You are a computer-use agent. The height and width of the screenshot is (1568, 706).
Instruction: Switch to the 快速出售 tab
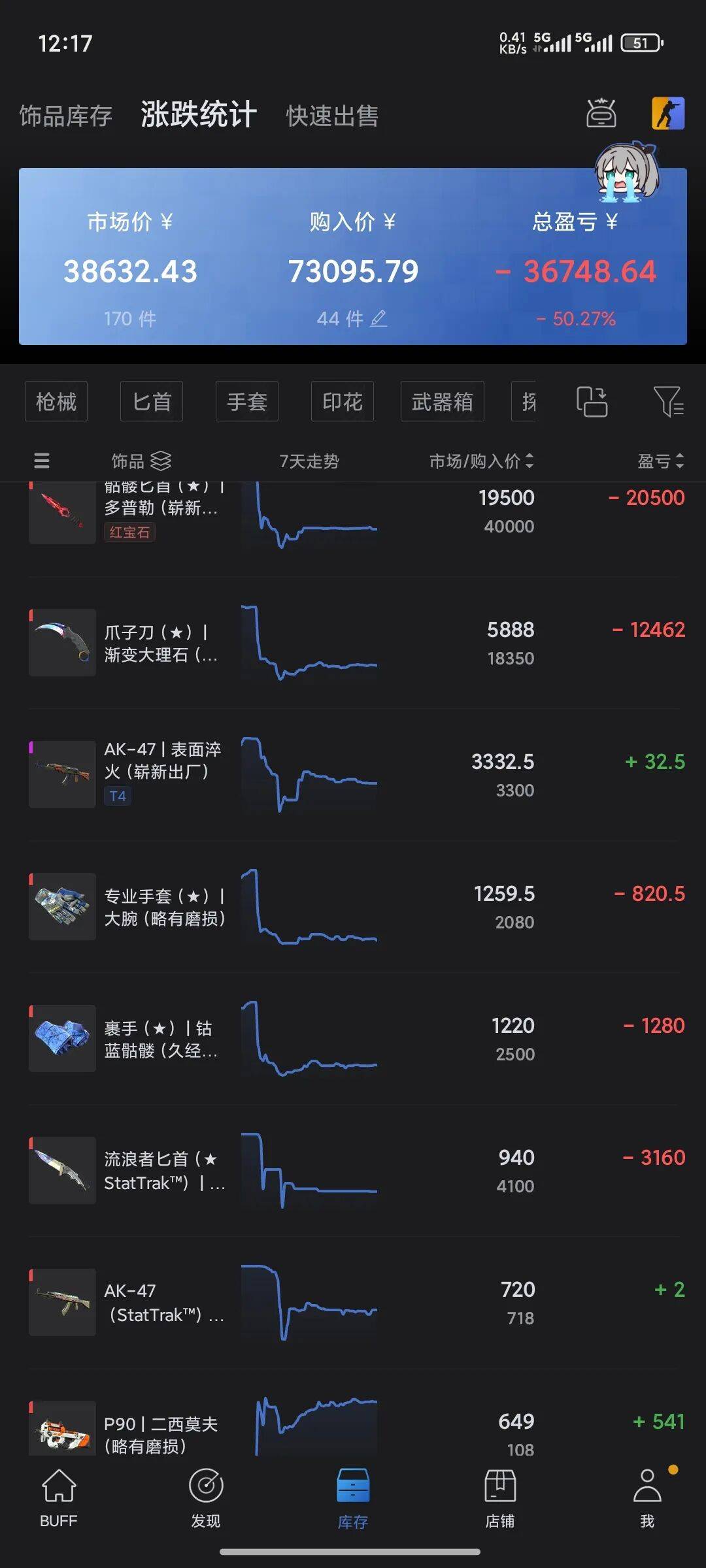[332, 116]
